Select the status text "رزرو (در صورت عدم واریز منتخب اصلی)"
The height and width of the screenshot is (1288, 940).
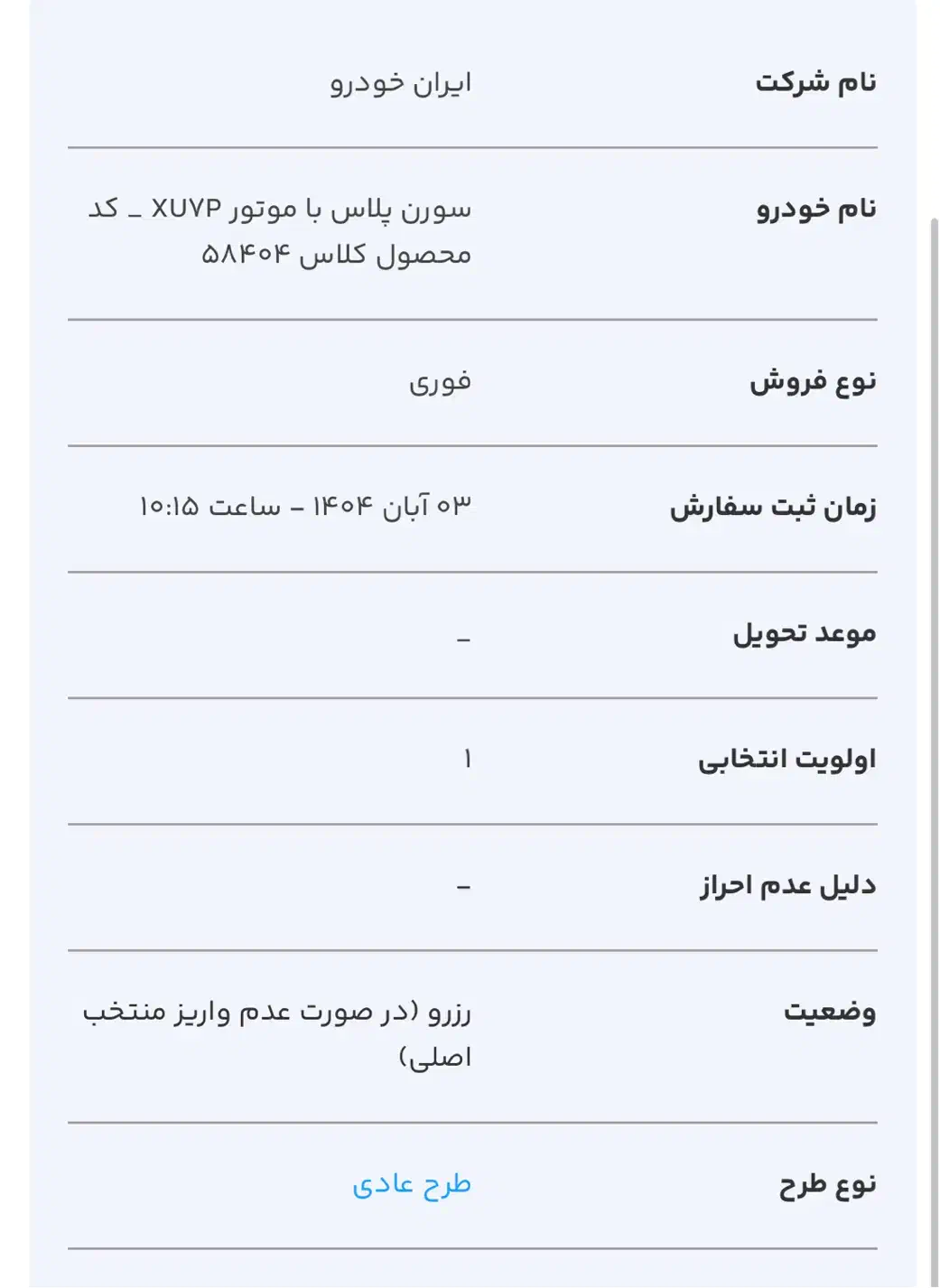pos(282,1035)
